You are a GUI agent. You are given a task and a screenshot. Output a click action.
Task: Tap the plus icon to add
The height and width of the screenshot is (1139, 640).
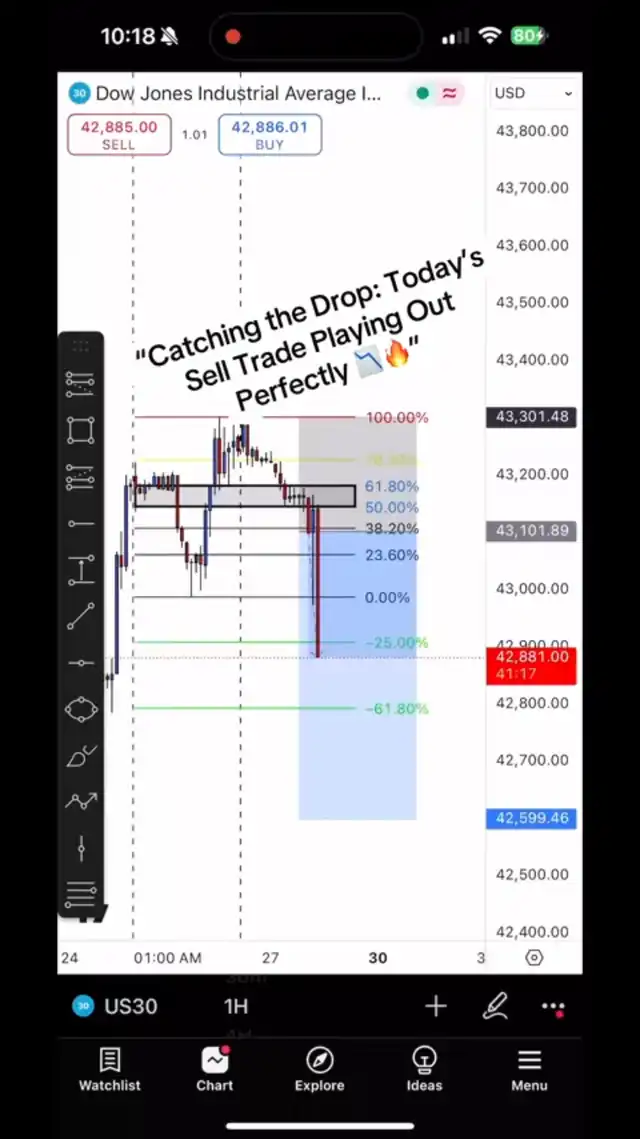point(436,1006)
